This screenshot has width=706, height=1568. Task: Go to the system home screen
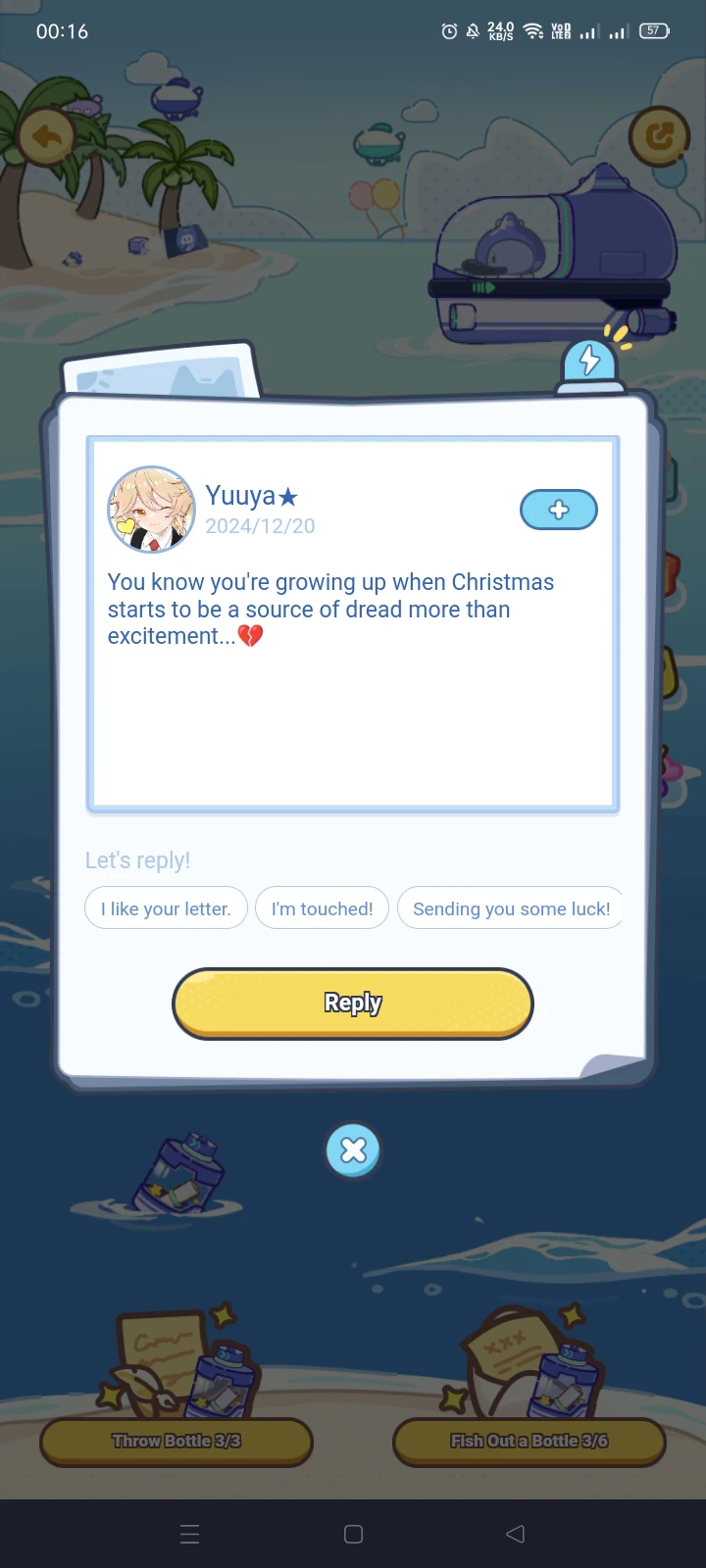tap(354, 1534)
